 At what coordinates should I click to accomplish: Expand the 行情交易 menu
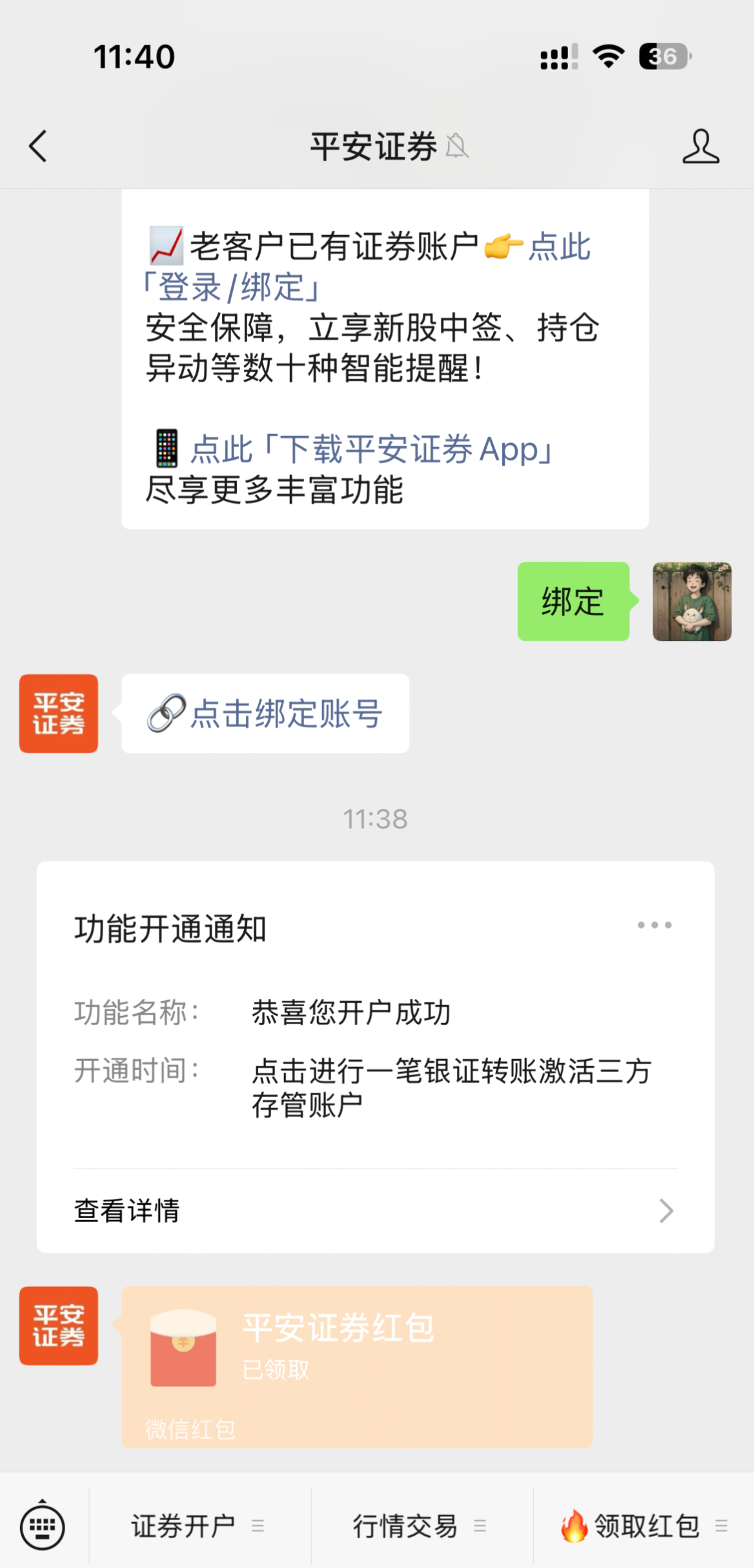coord(420,1526)
